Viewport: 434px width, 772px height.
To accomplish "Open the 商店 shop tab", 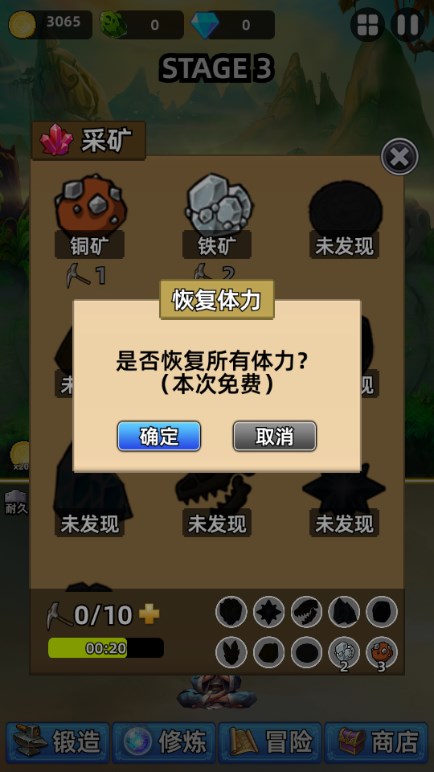I will pos(376,742).
